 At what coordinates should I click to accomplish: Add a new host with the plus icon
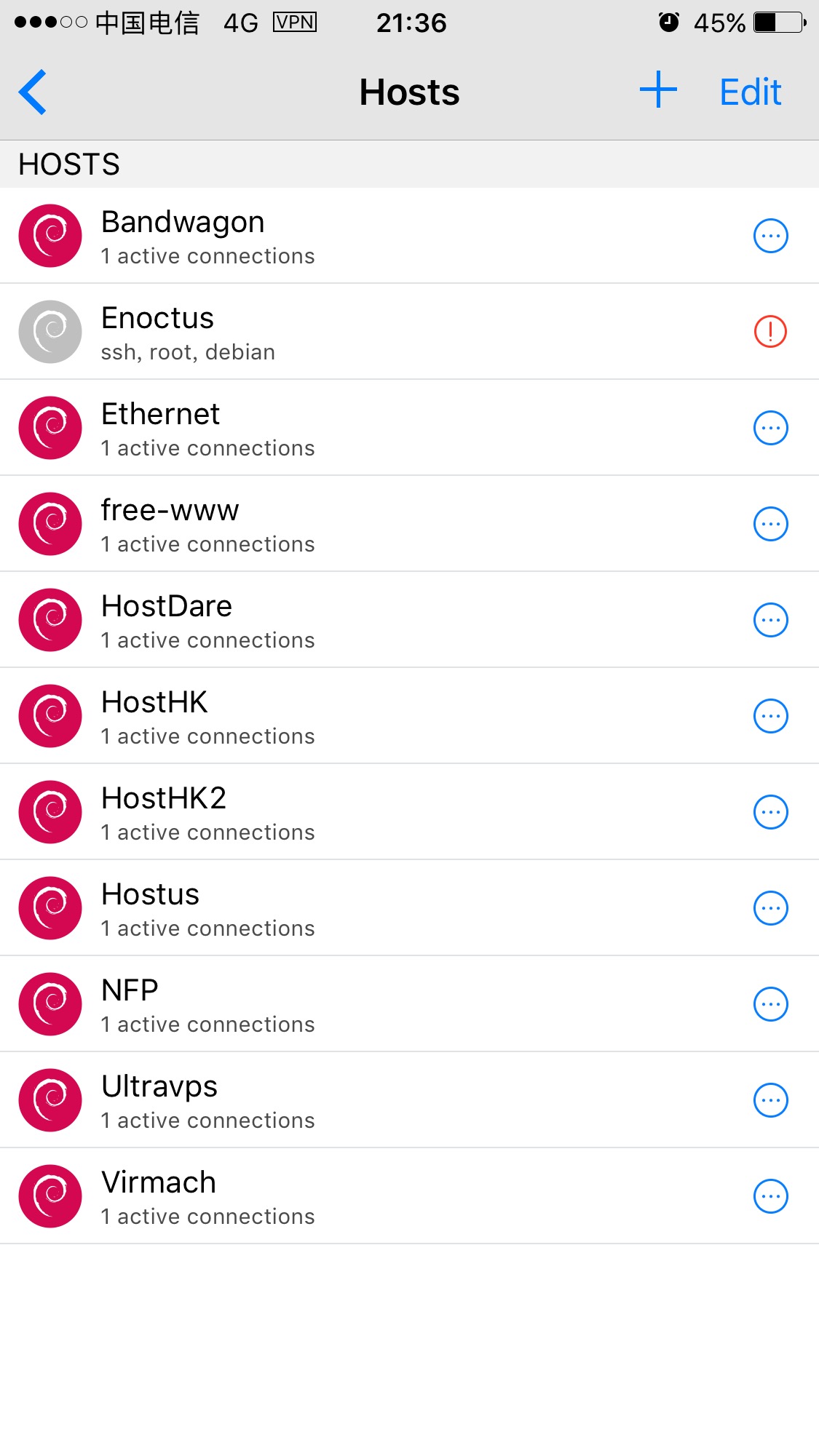pos(658,90)
